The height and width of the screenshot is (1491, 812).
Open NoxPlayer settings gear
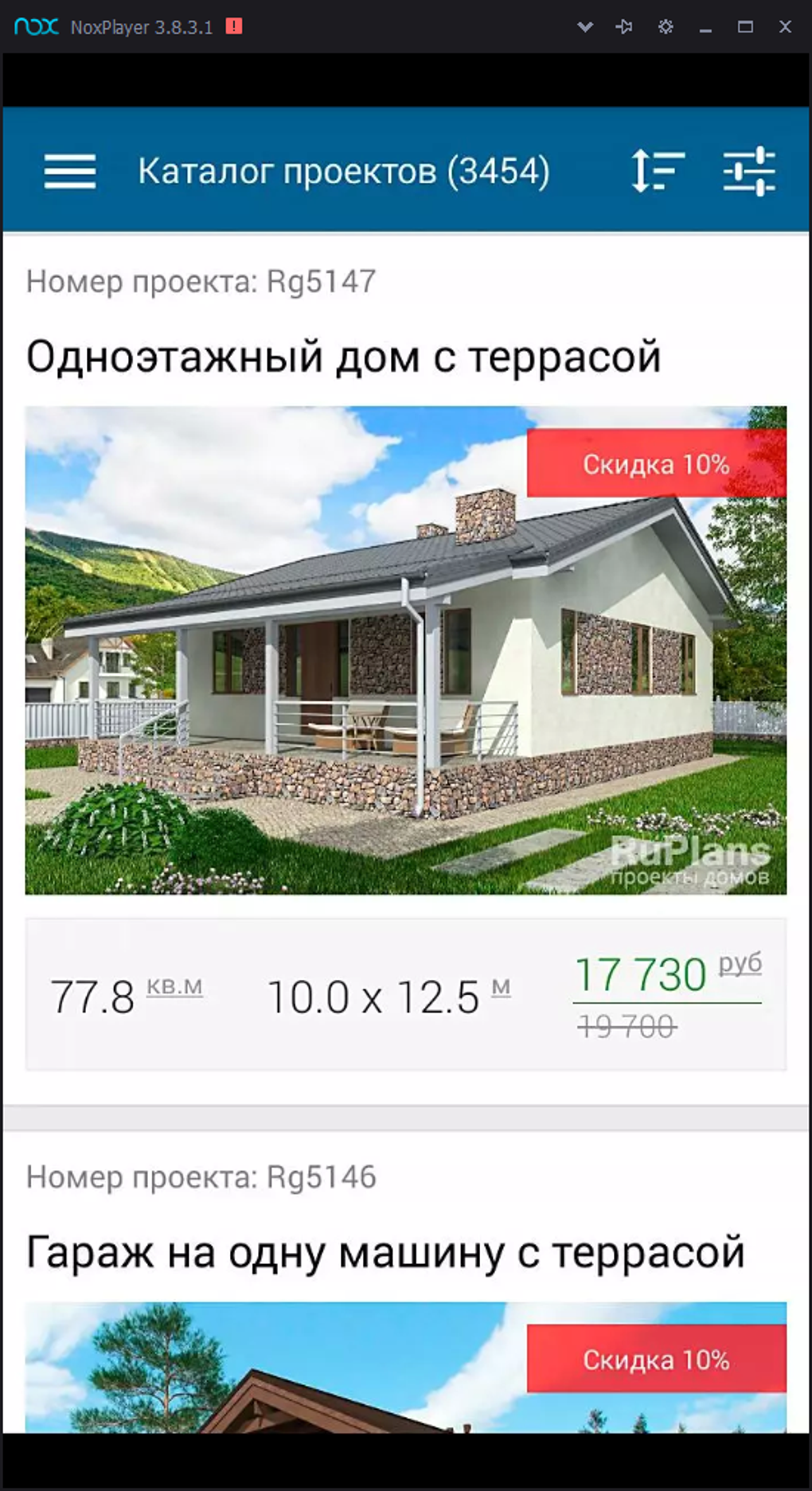tap(666, 27)
